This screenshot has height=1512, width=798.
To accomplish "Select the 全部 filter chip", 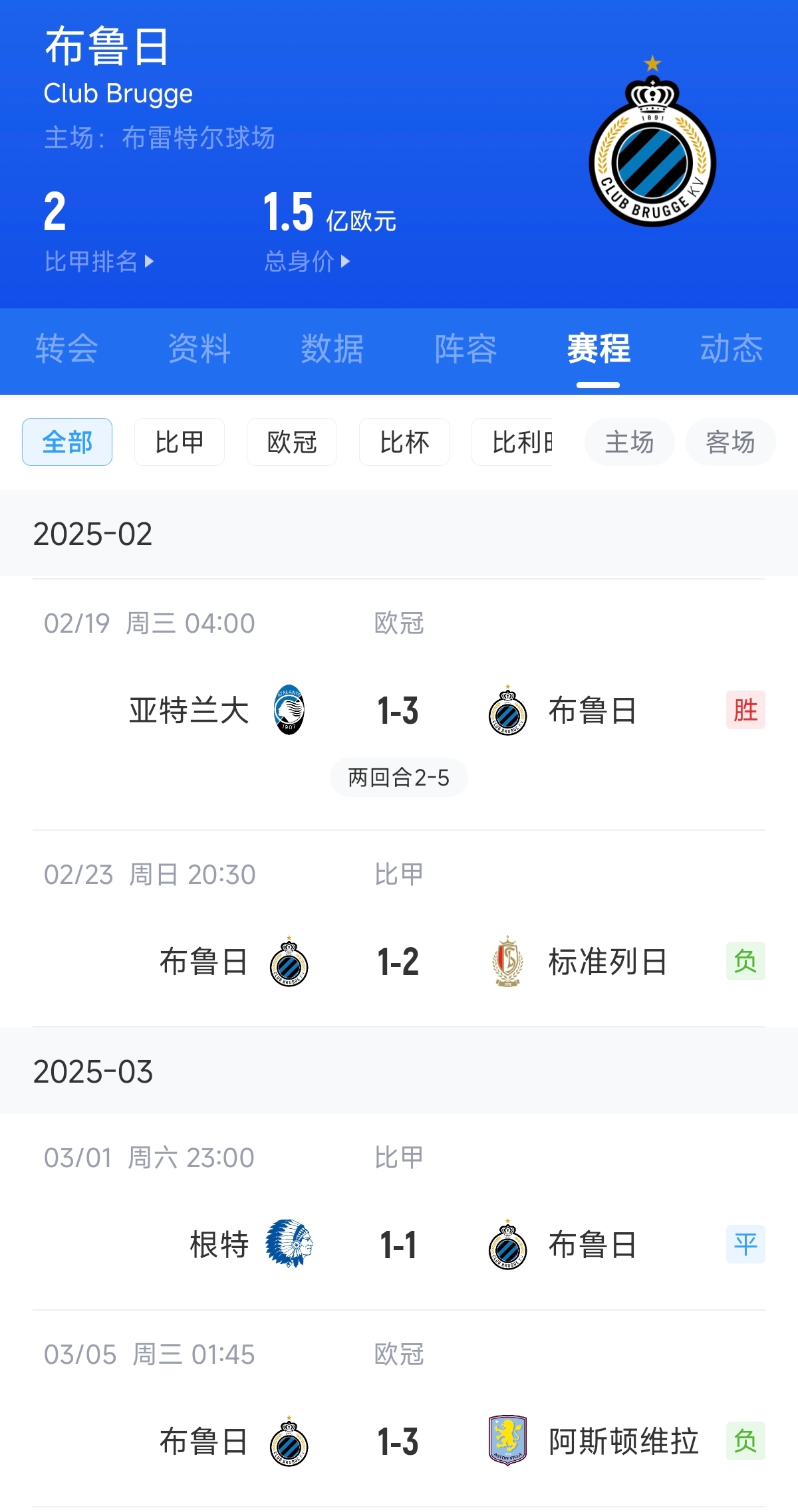I will (x=67, y=442).
